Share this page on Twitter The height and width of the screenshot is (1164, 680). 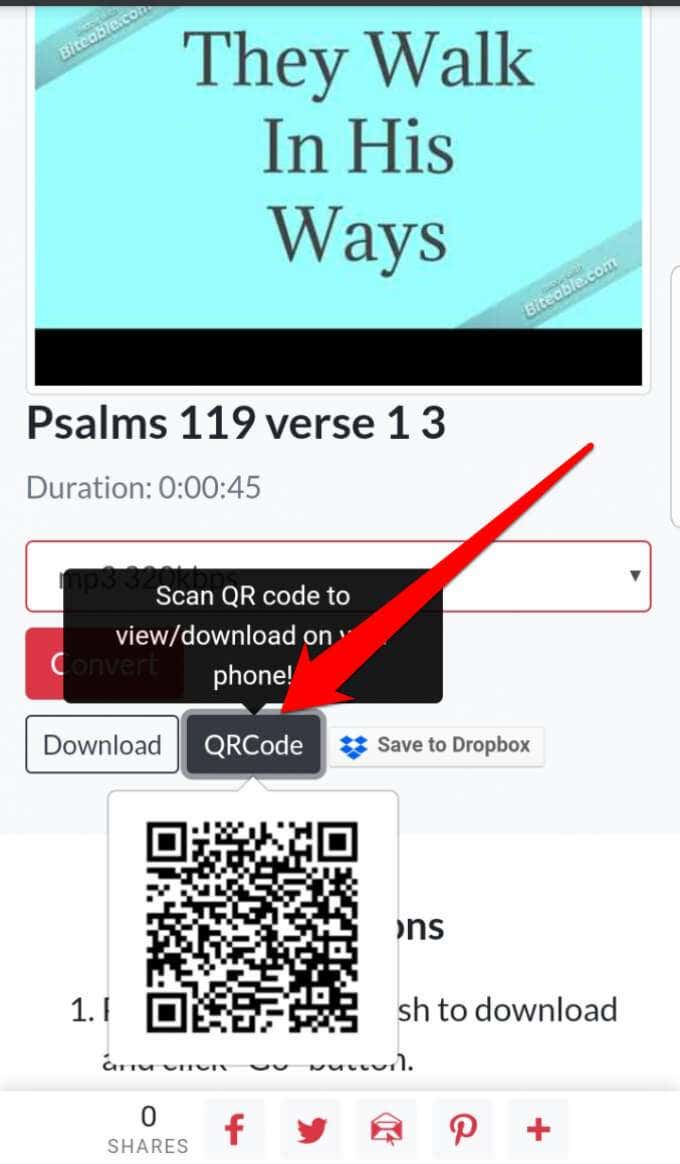311,1128
